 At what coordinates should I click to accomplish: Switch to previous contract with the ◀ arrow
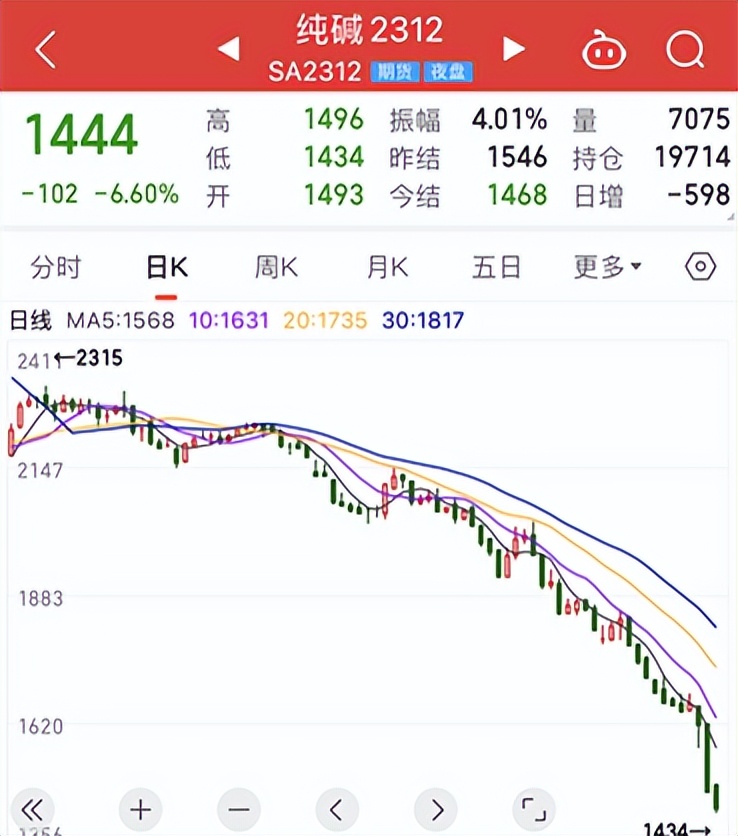[226, 48]
